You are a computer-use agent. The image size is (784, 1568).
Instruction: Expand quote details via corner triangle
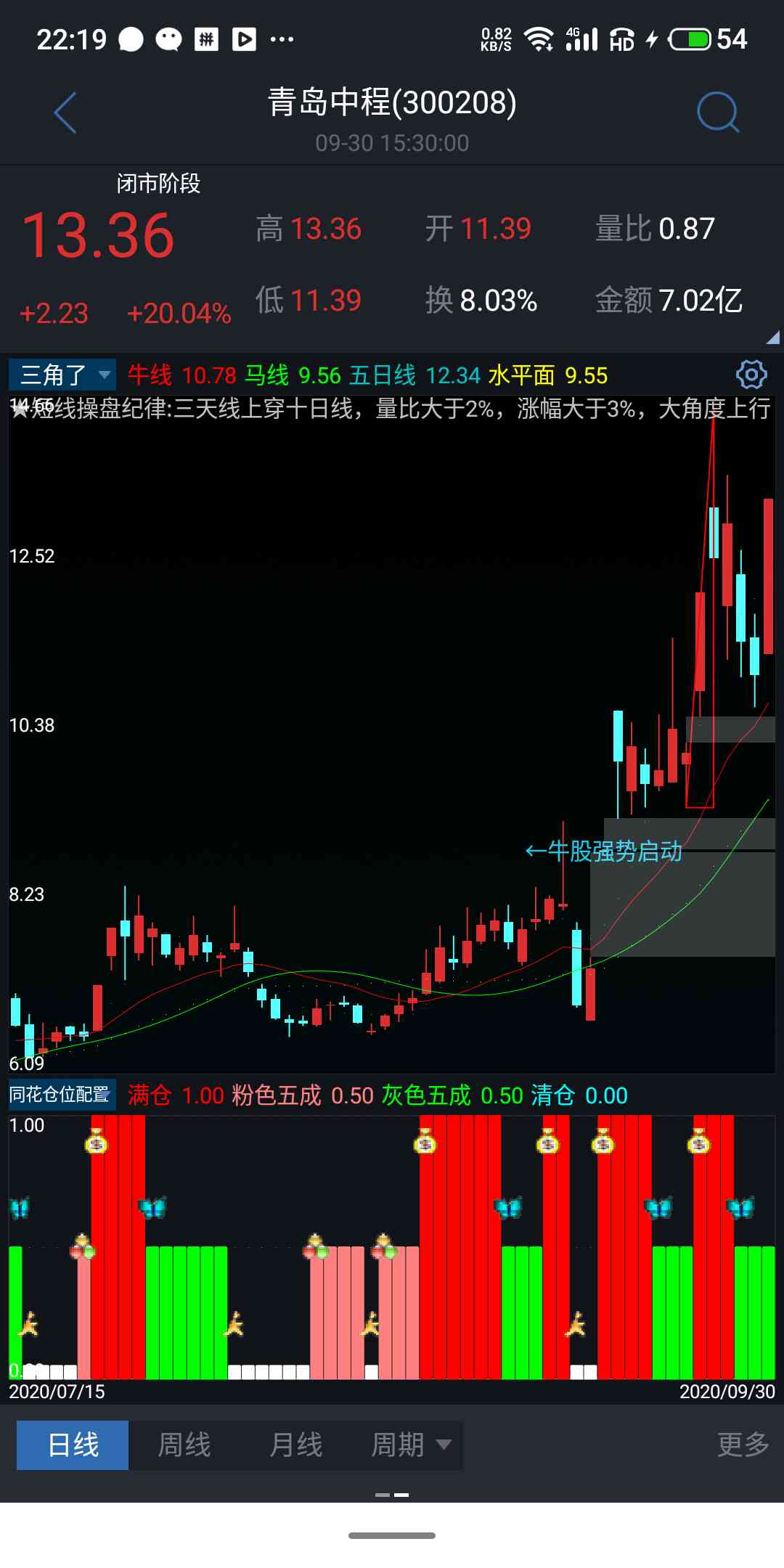(x=772, y=338)
